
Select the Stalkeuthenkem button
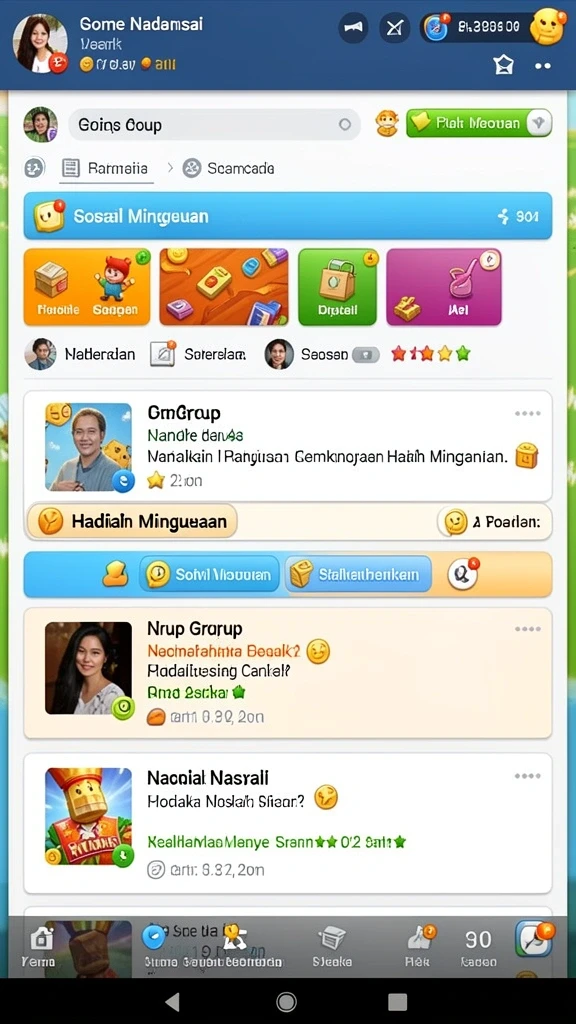pyautogui.click(x=359, y=575)
